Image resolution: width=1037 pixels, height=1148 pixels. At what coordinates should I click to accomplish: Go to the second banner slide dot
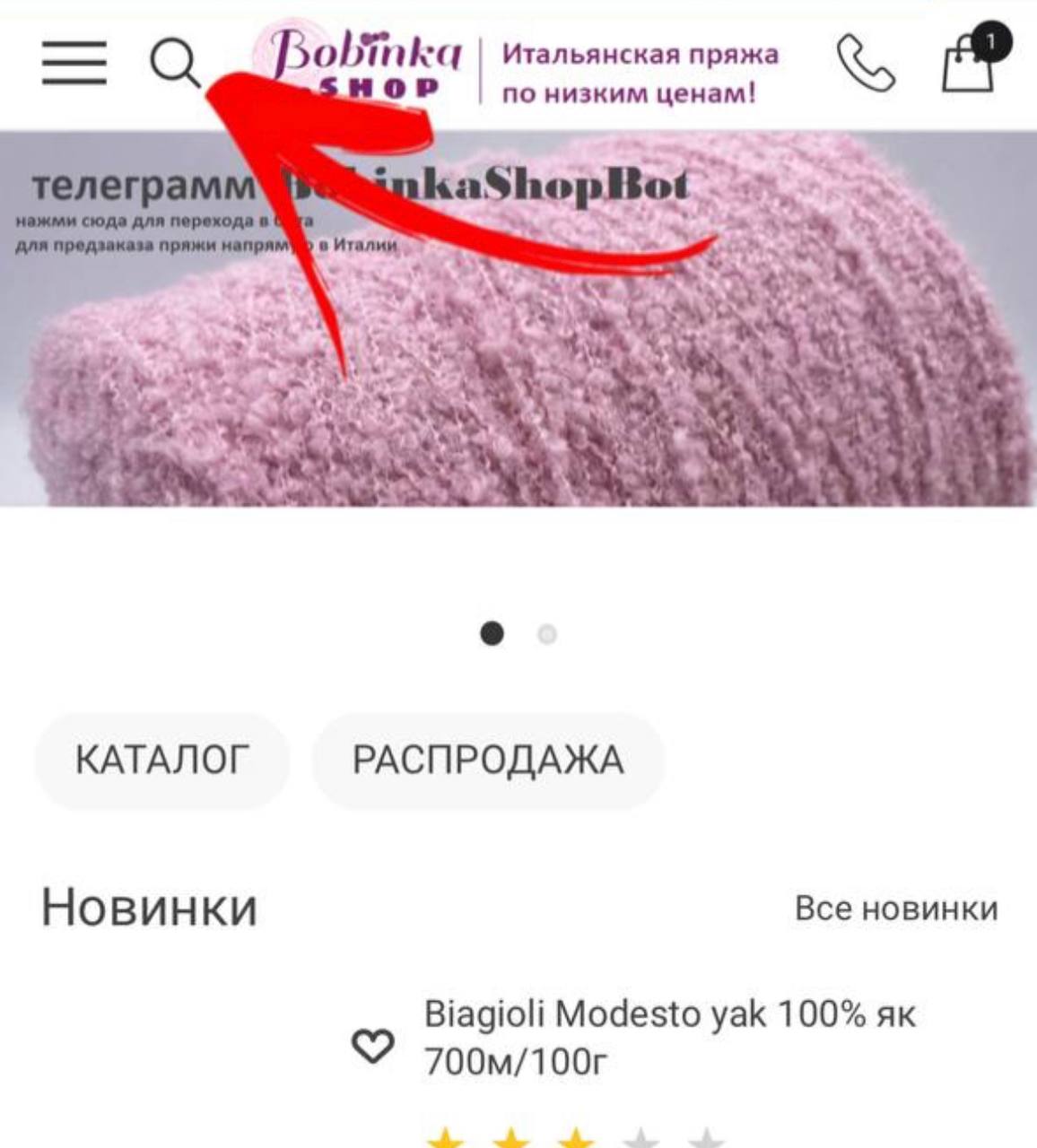point(547,635)
